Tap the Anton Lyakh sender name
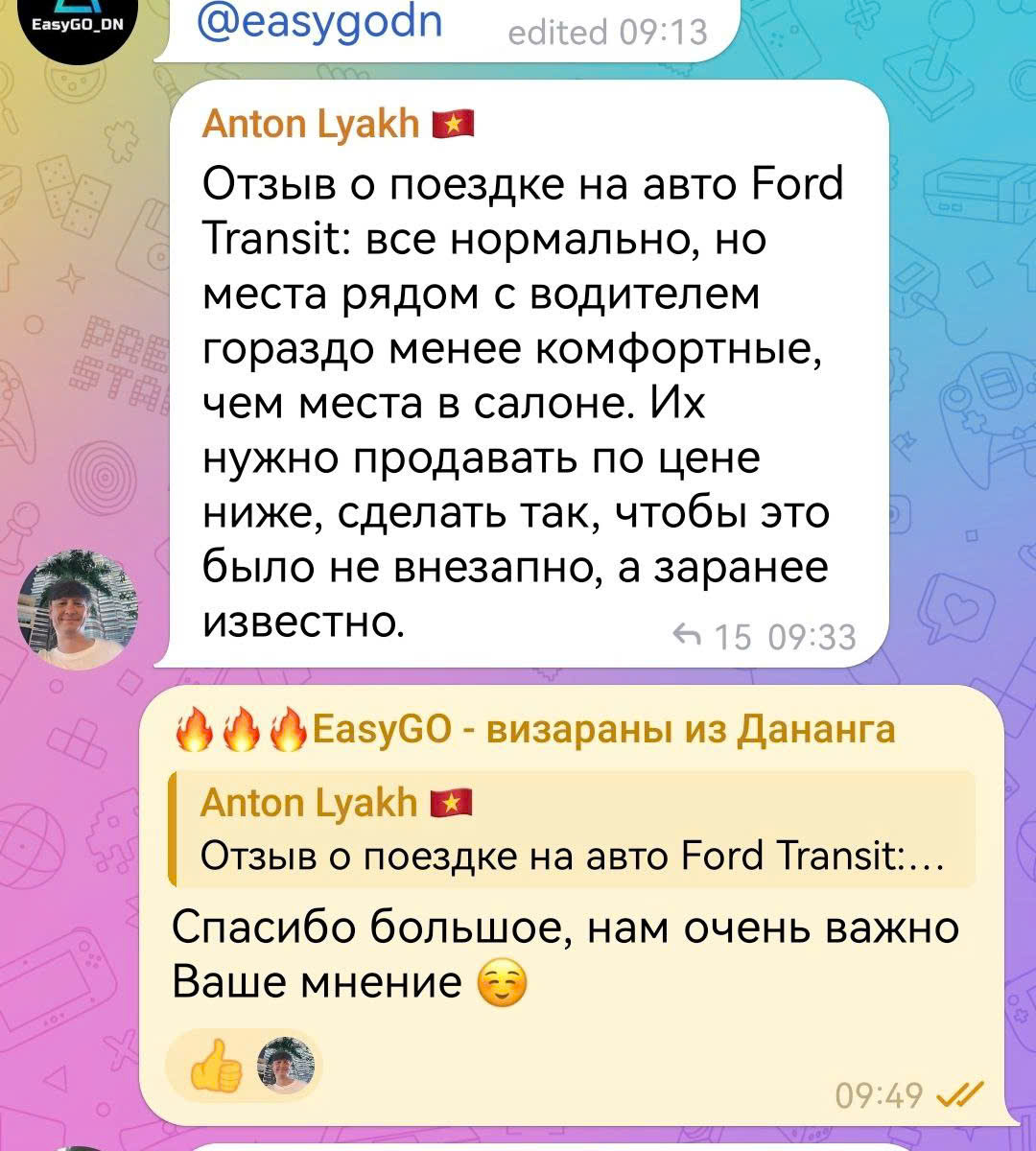Image resolution: width=1036 pixels, height=1151 pixels. click(x=312, y=124)
